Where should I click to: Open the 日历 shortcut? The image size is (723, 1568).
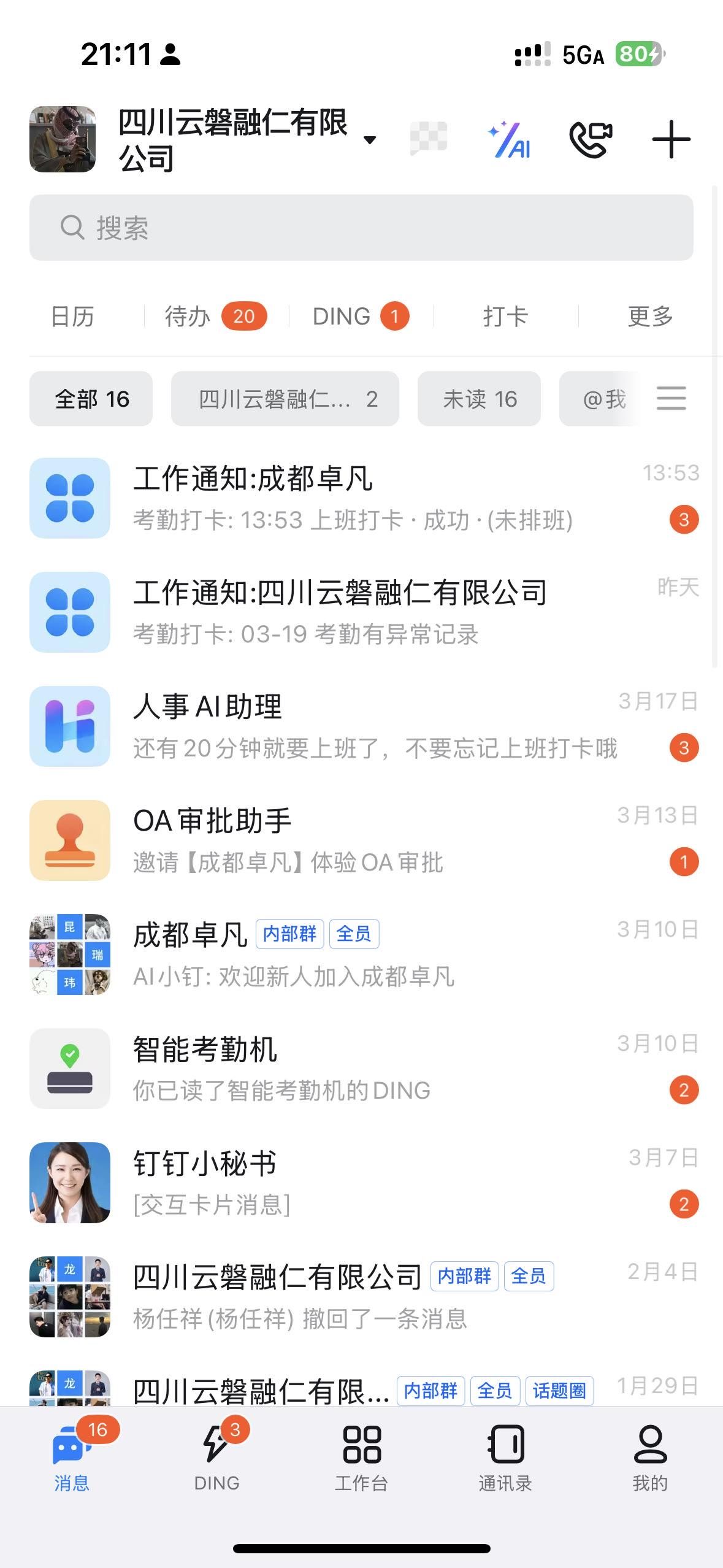click(x=72, y=317)
